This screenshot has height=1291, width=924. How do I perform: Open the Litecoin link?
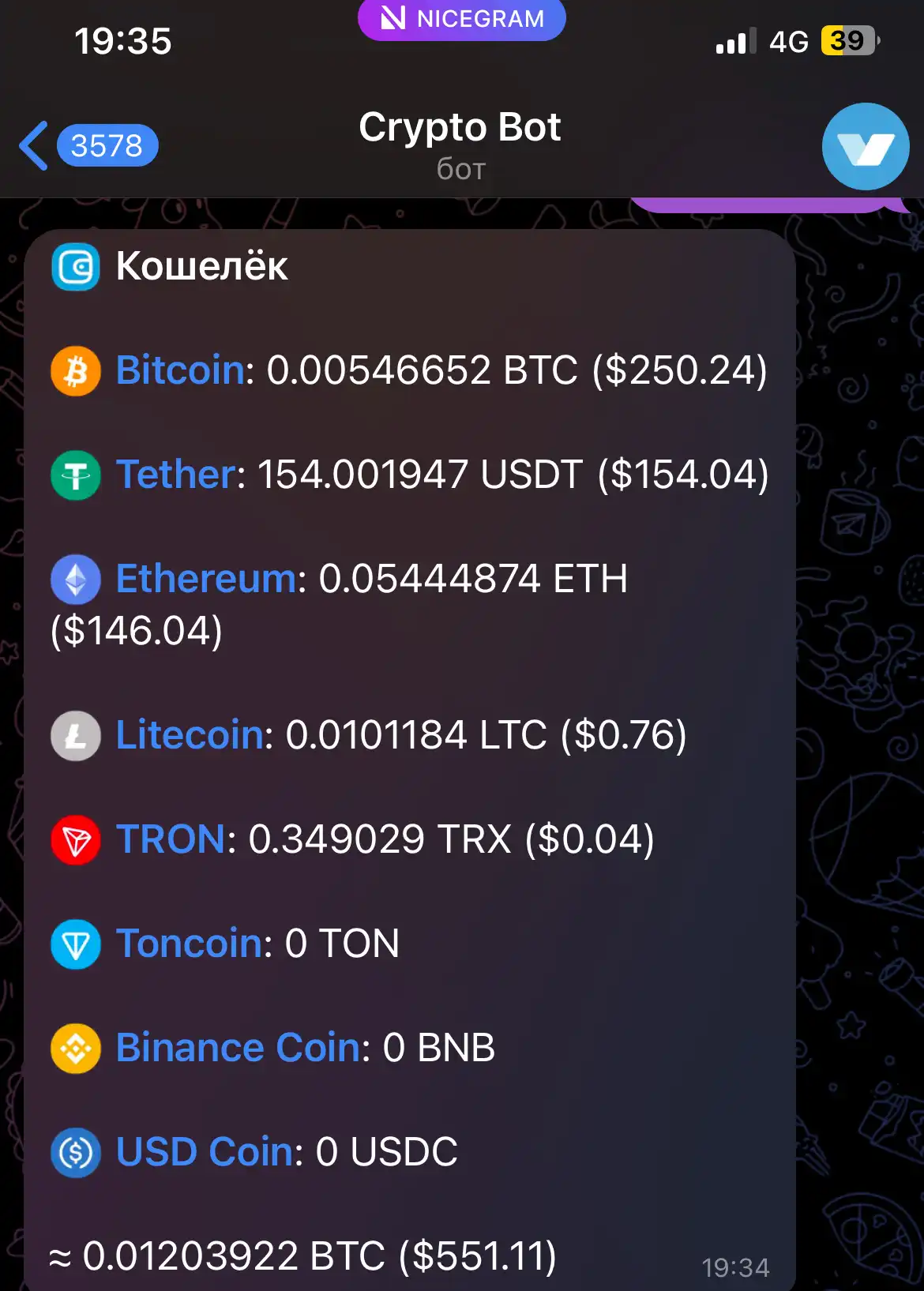coord(190,735)
